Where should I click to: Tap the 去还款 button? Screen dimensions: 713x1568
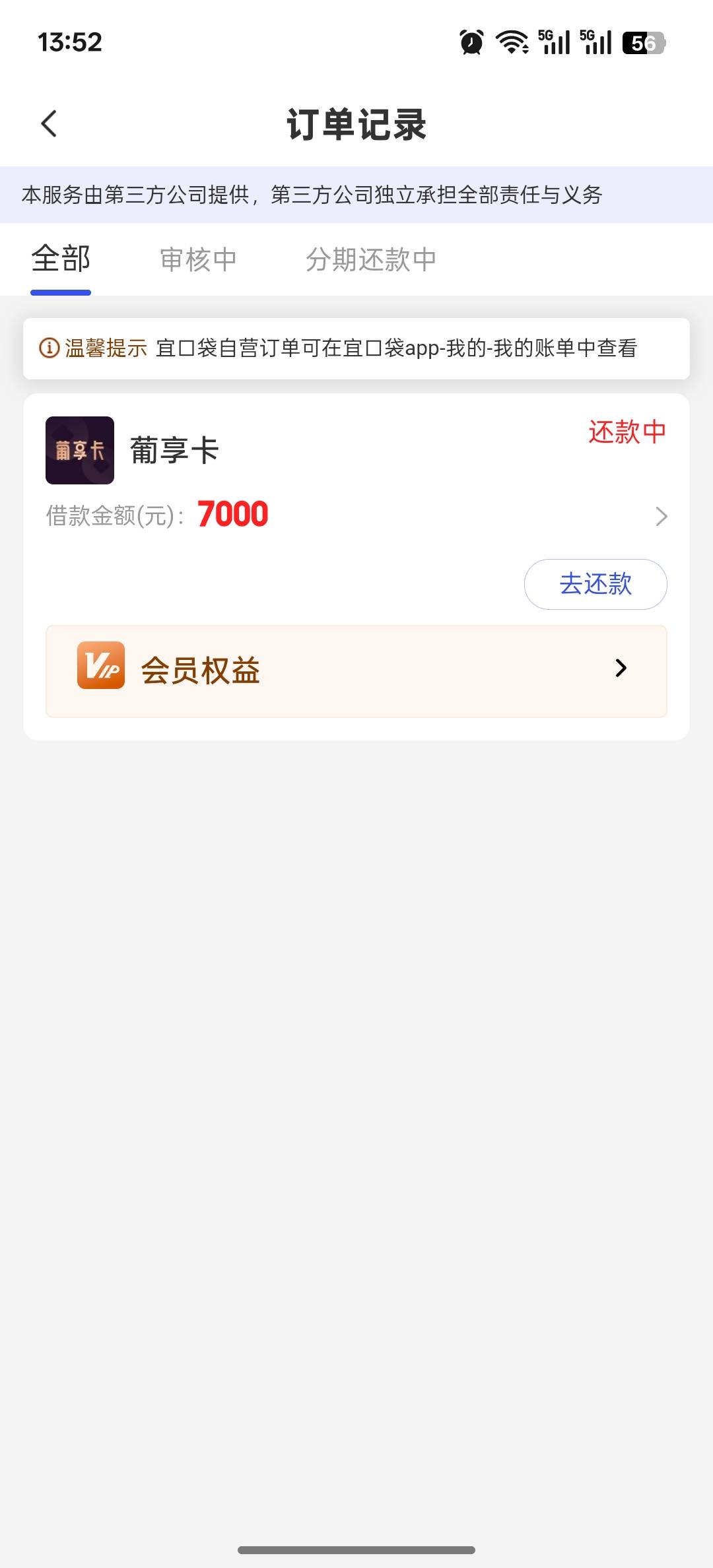tap(595, 584)
